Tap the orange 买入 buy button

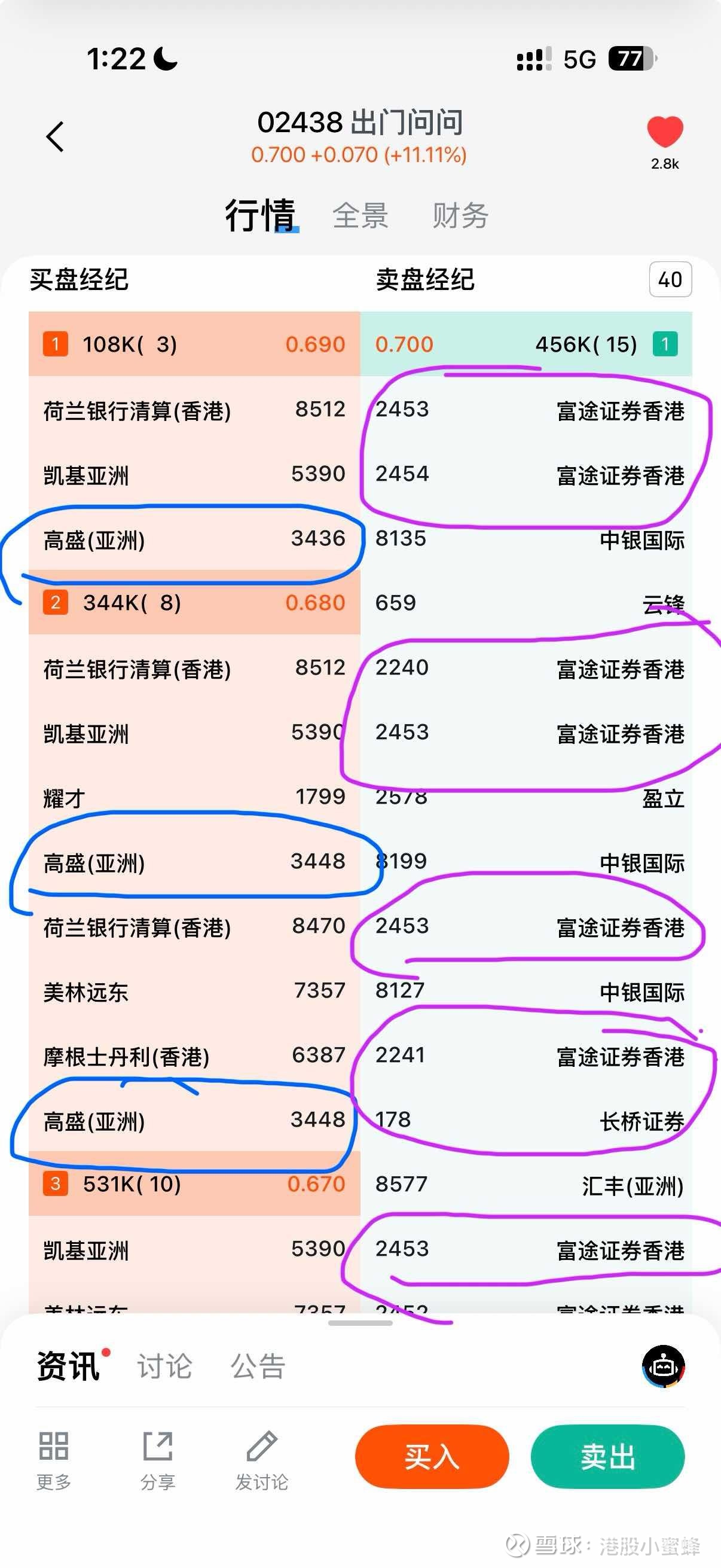click(432, 1457)
